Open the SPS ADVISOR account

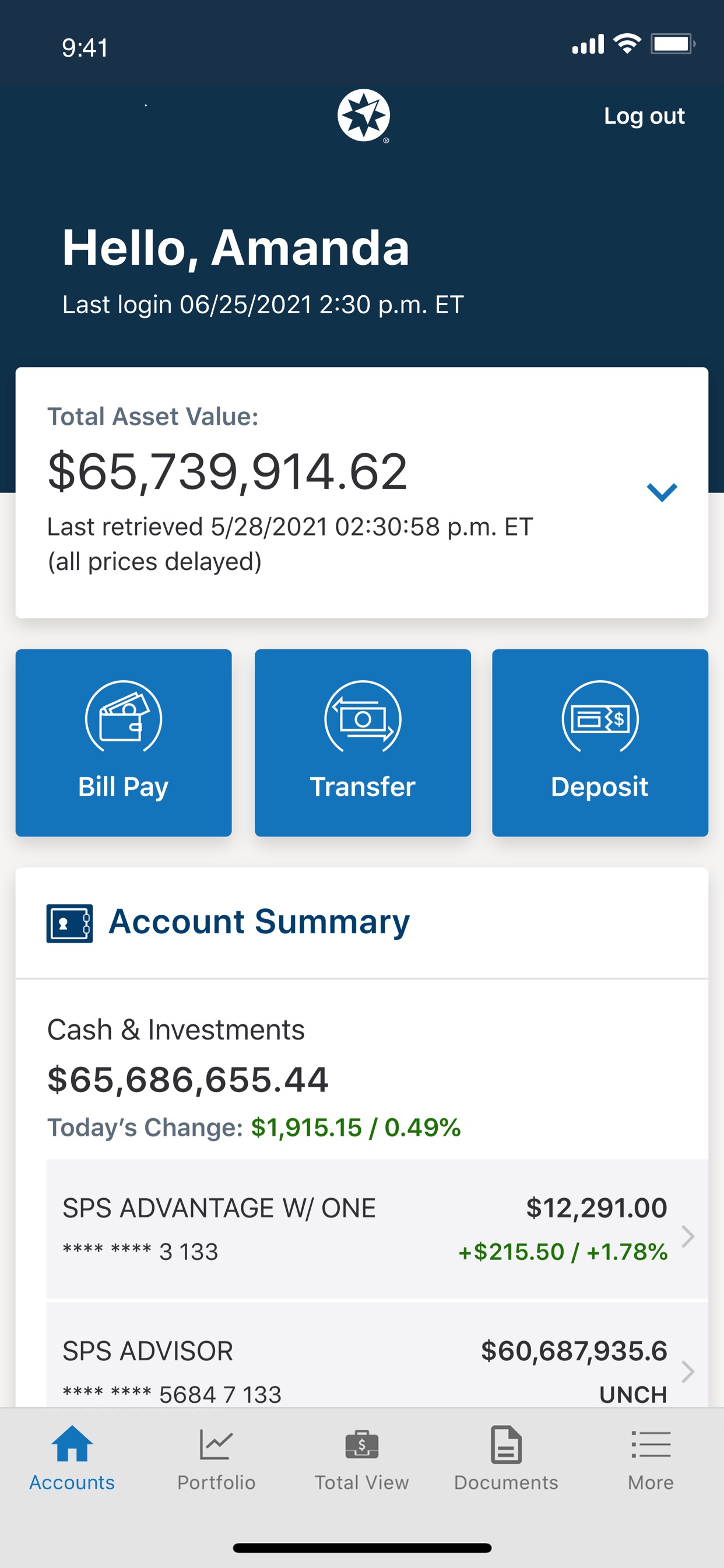point(377,1355)
